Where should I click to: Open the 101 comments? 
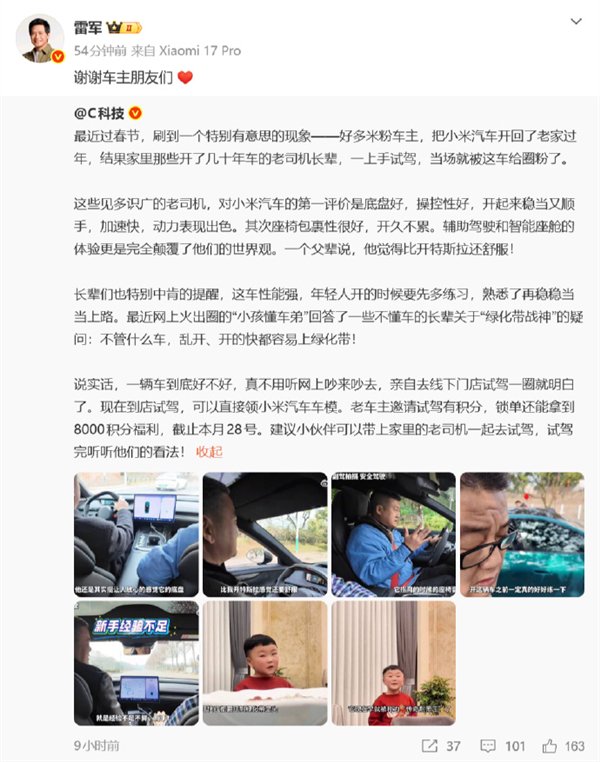504,745
